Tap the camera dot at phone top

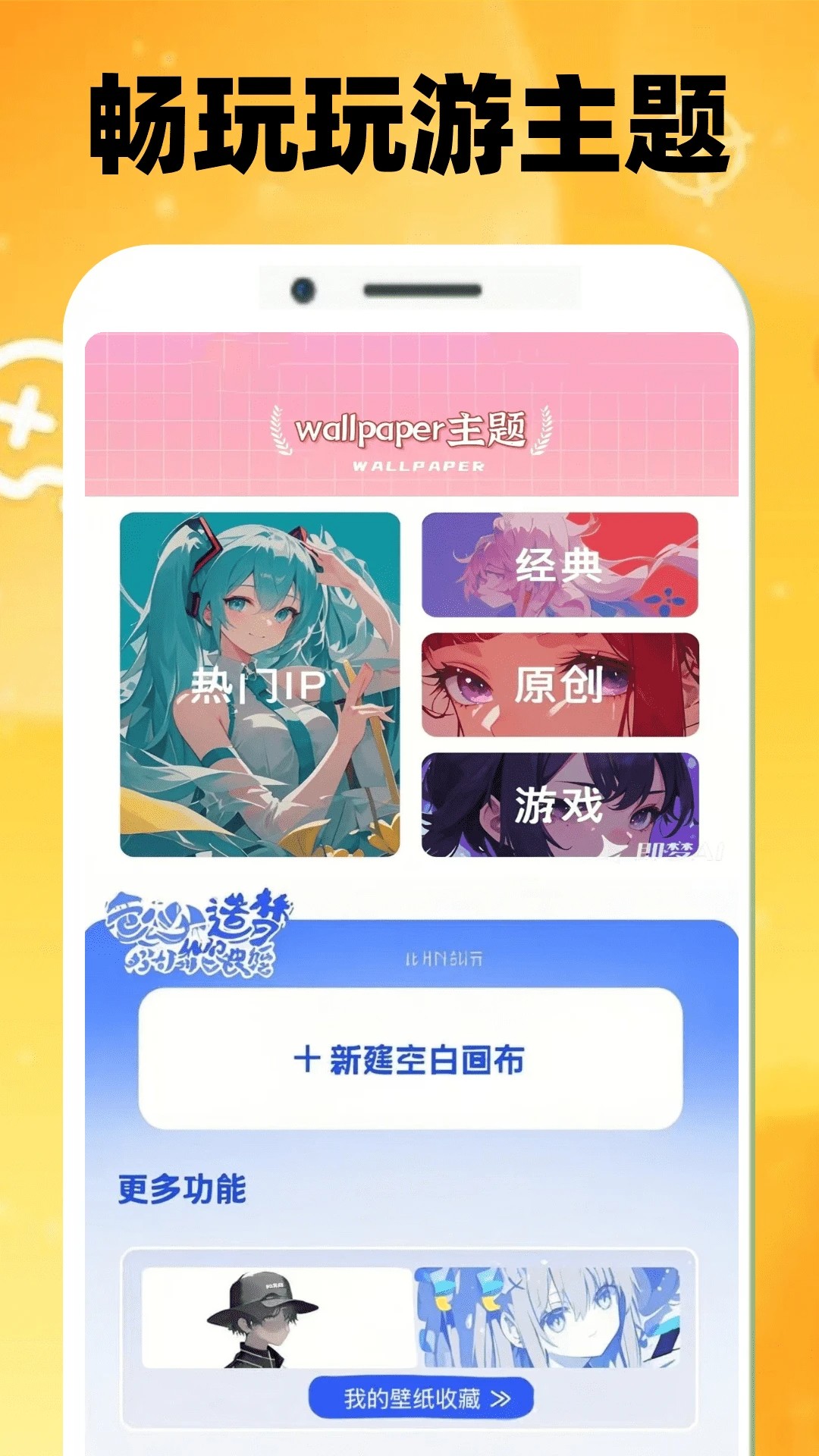[x=302, y=287]
